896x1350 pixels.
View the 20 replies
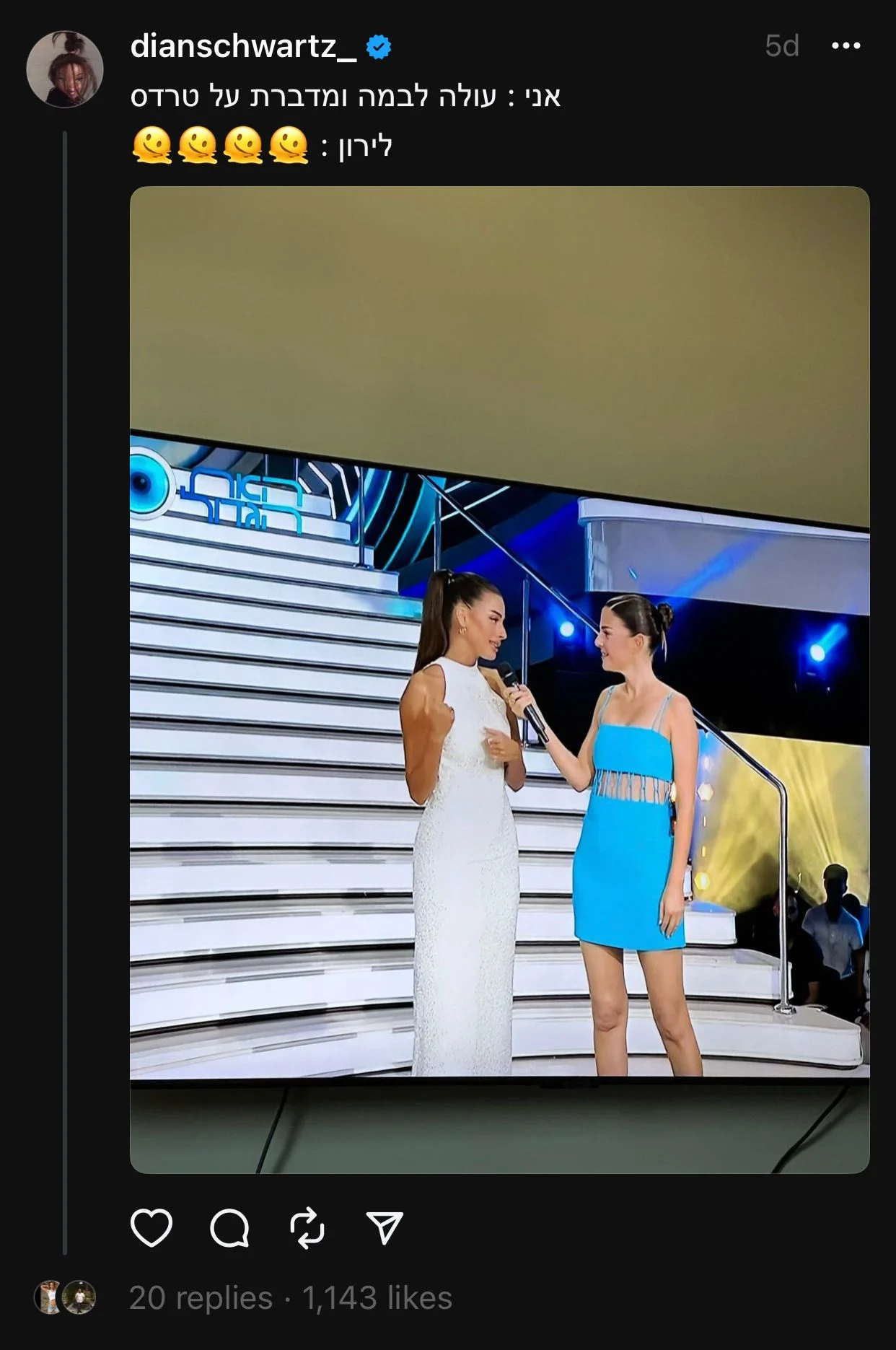click(201, 1298)
